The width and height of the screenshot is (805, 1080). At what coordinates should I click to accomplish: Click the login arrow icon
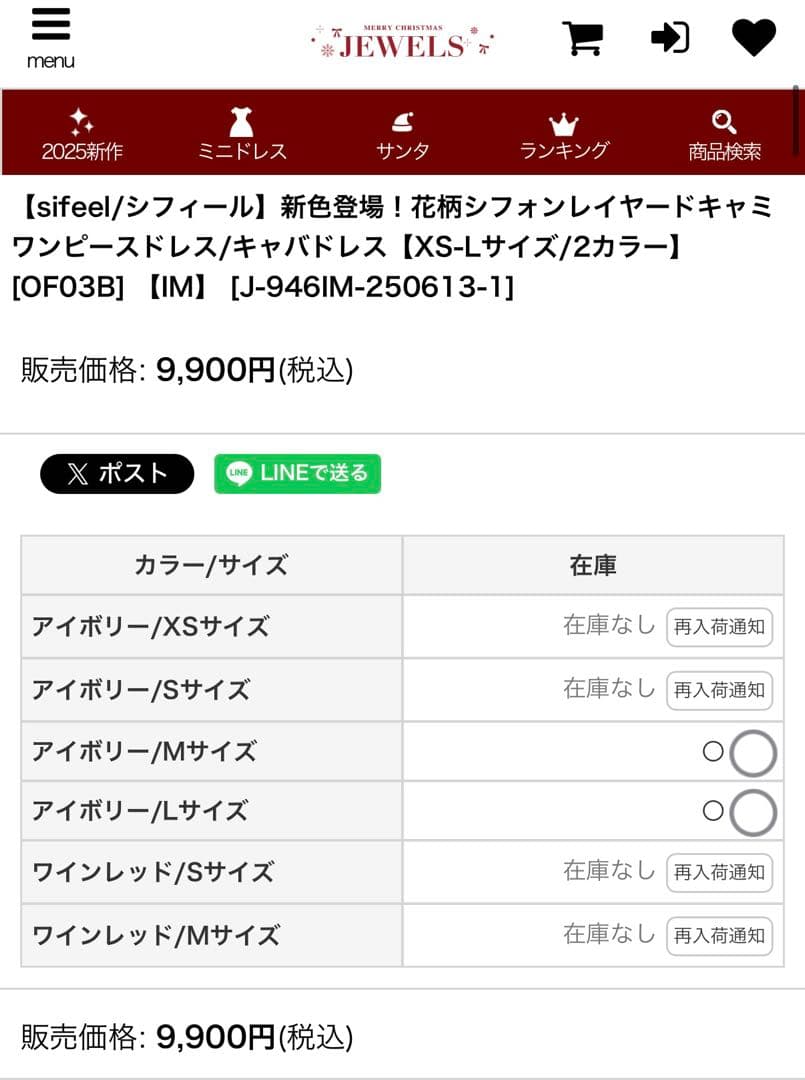pos(669,38)
